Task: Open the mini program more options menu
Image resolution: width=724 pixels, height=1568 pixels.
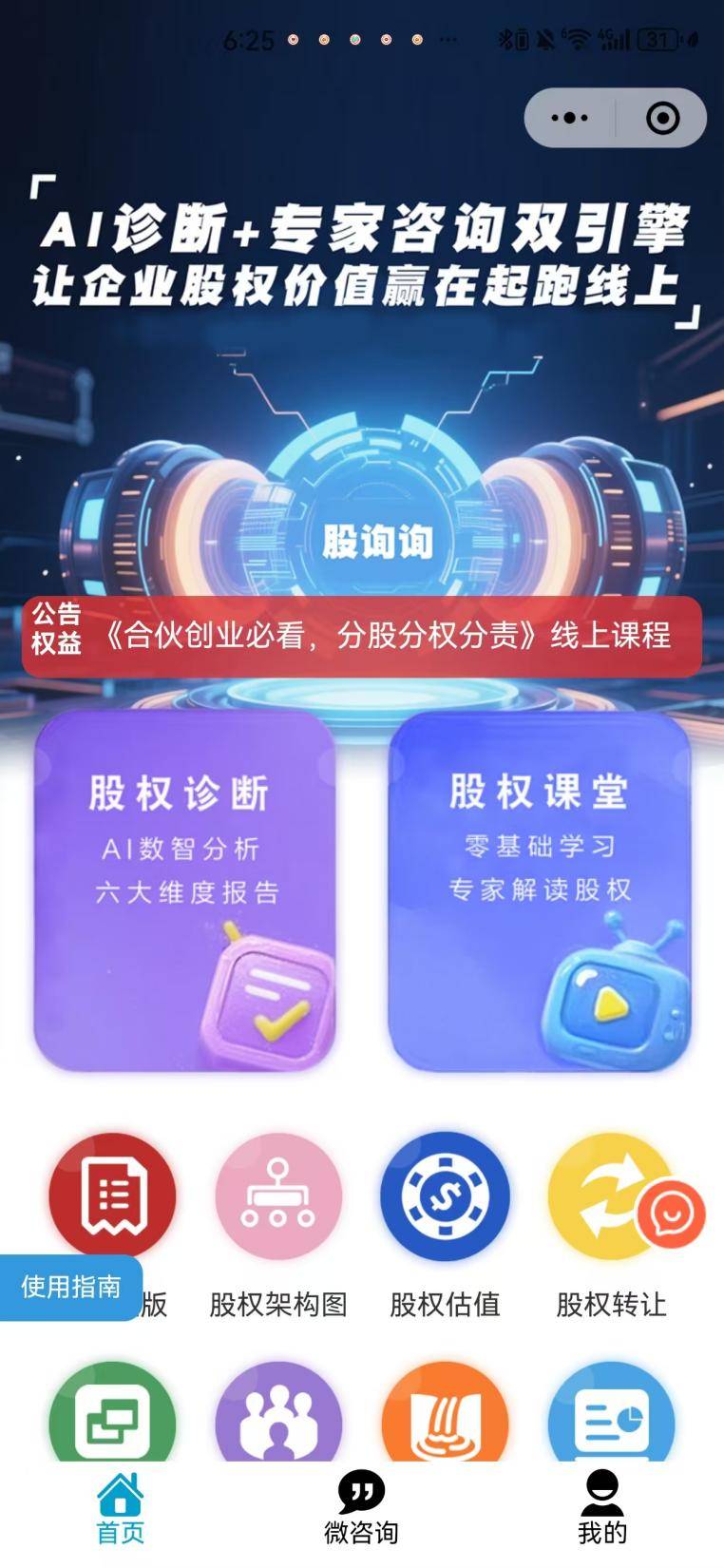Action: 570,118
